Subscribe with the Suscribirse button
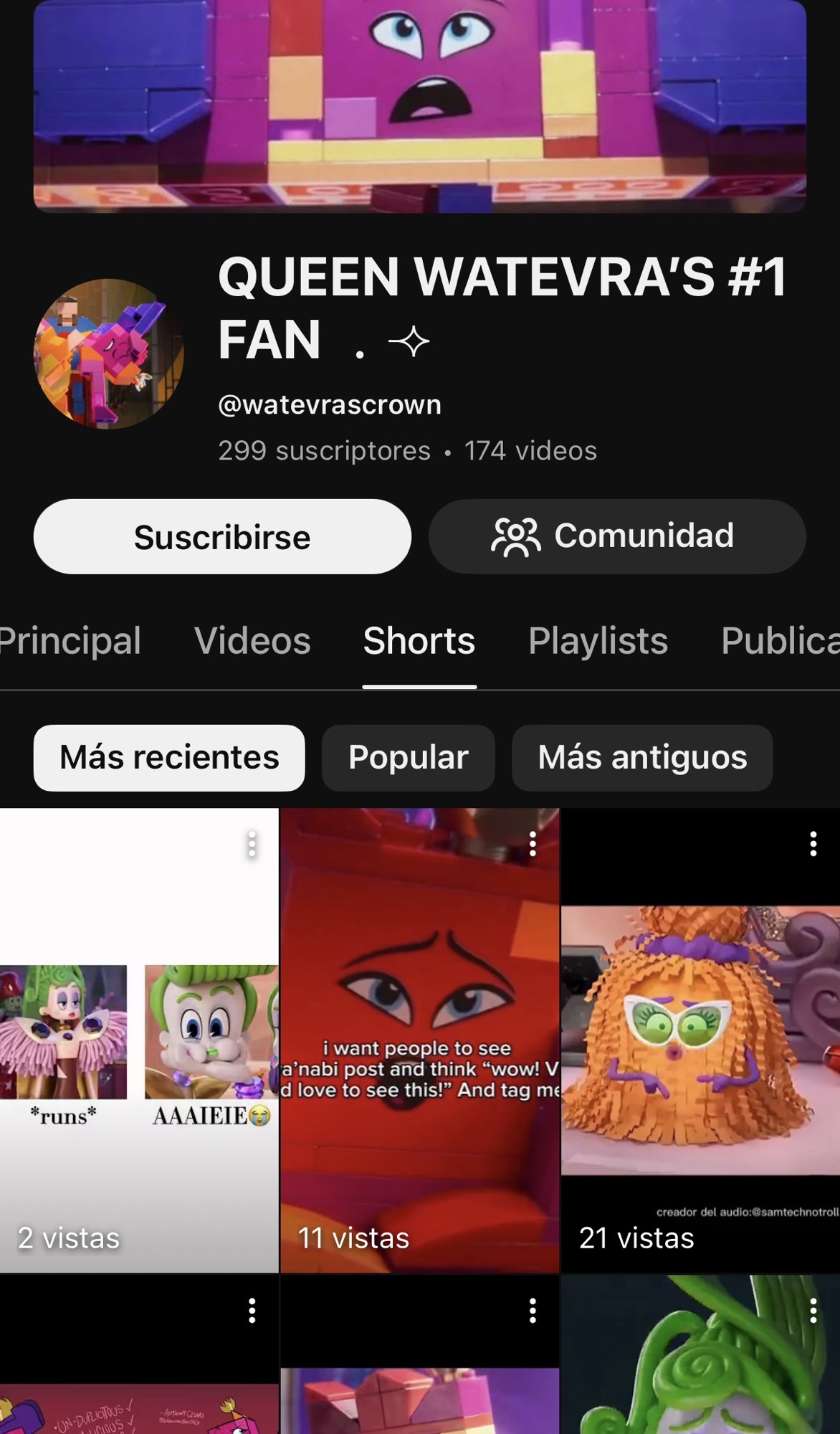840x1434 pixels. point(222,537)
